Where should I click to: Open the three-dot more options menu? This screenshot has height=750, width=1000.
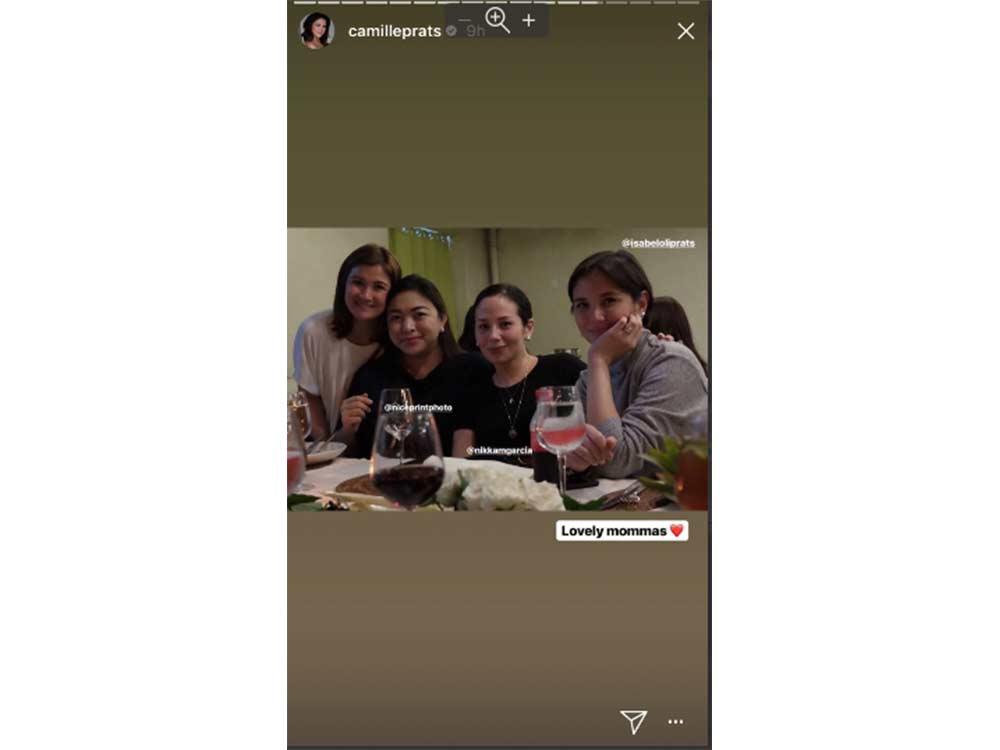coord(676,721)
